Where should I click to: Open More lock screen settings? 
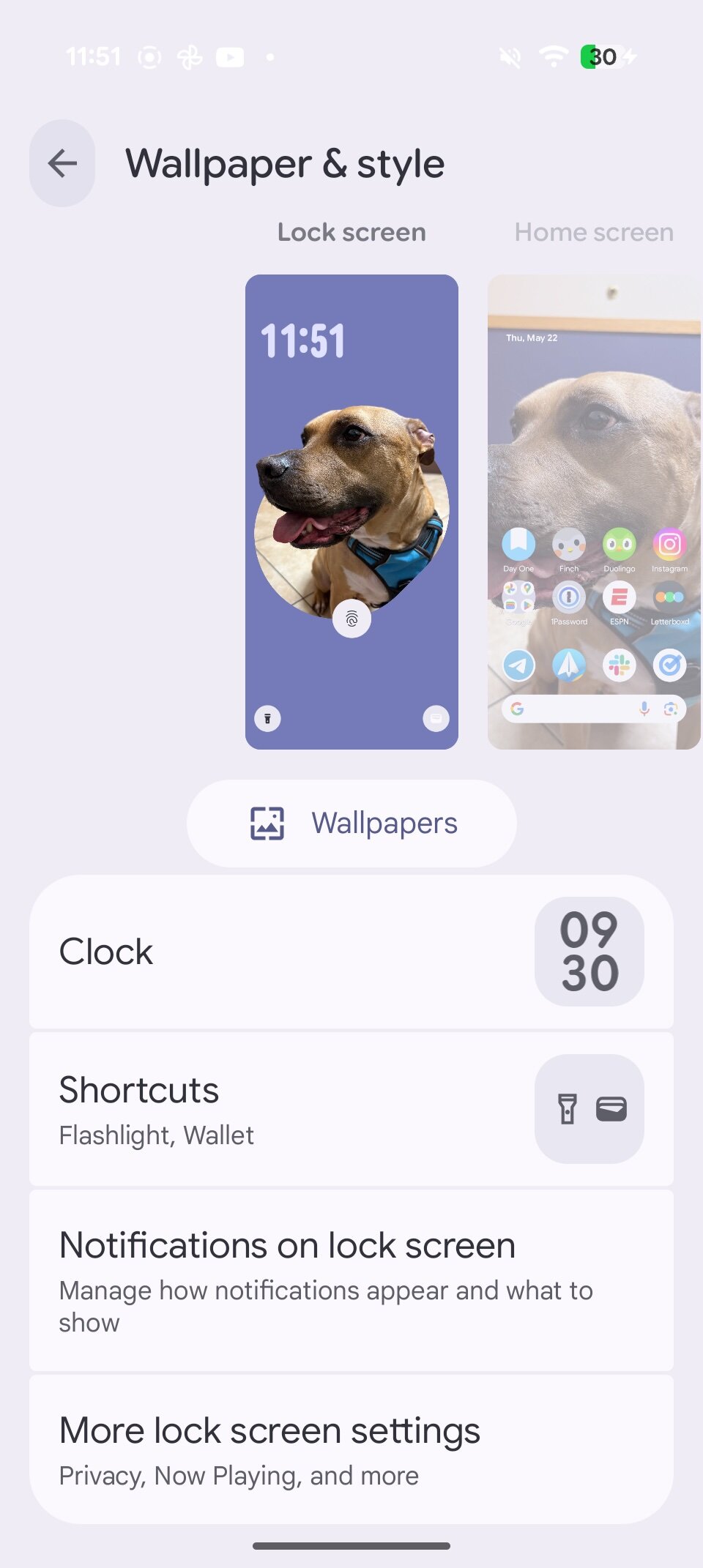(351, 1449)
